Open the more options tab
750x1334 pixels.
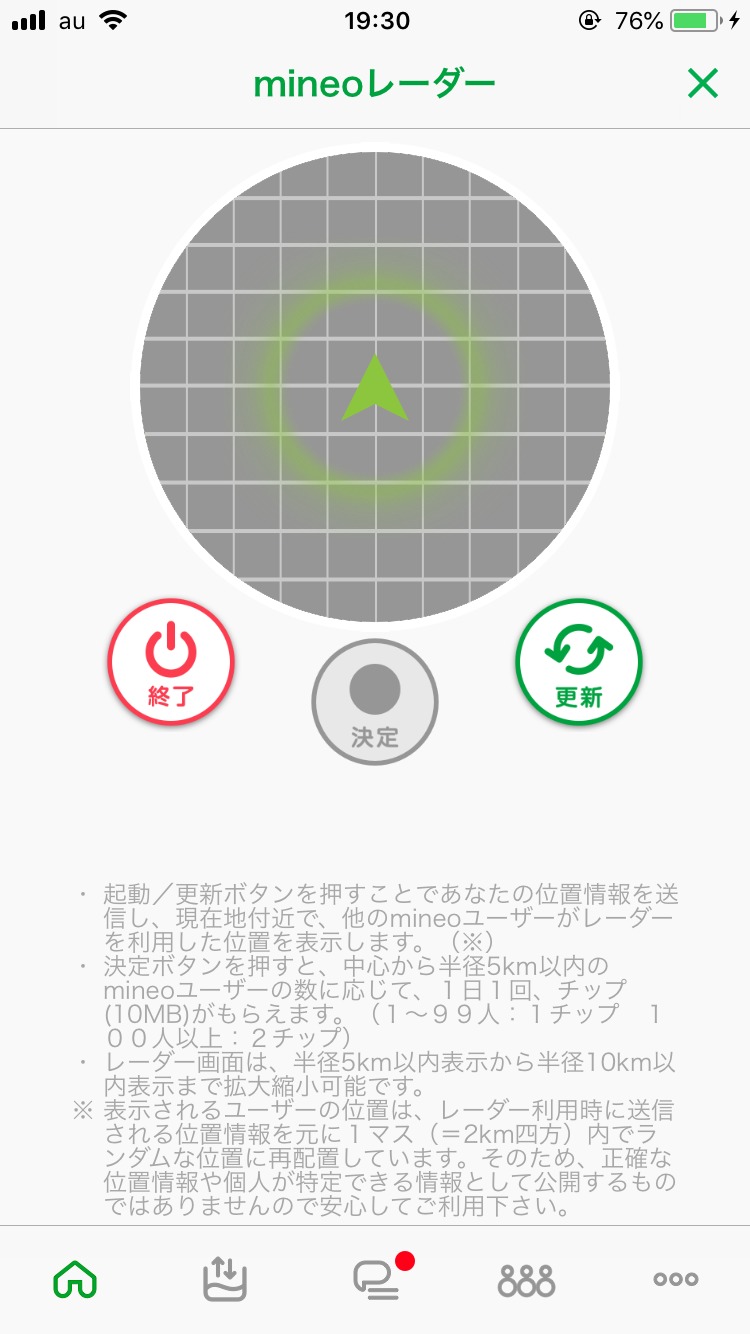(x=676, y=1279)
